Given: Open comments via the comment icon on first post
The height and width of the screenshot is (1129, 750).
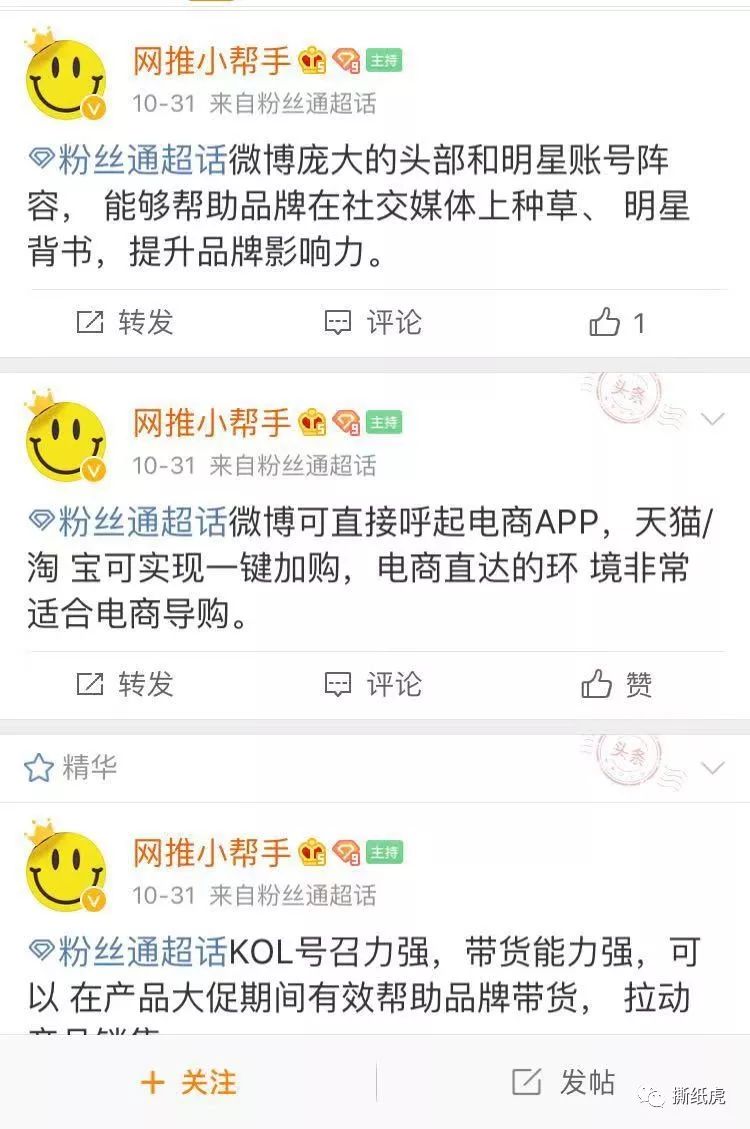Looking at the screenshot, I should point(340,322).
